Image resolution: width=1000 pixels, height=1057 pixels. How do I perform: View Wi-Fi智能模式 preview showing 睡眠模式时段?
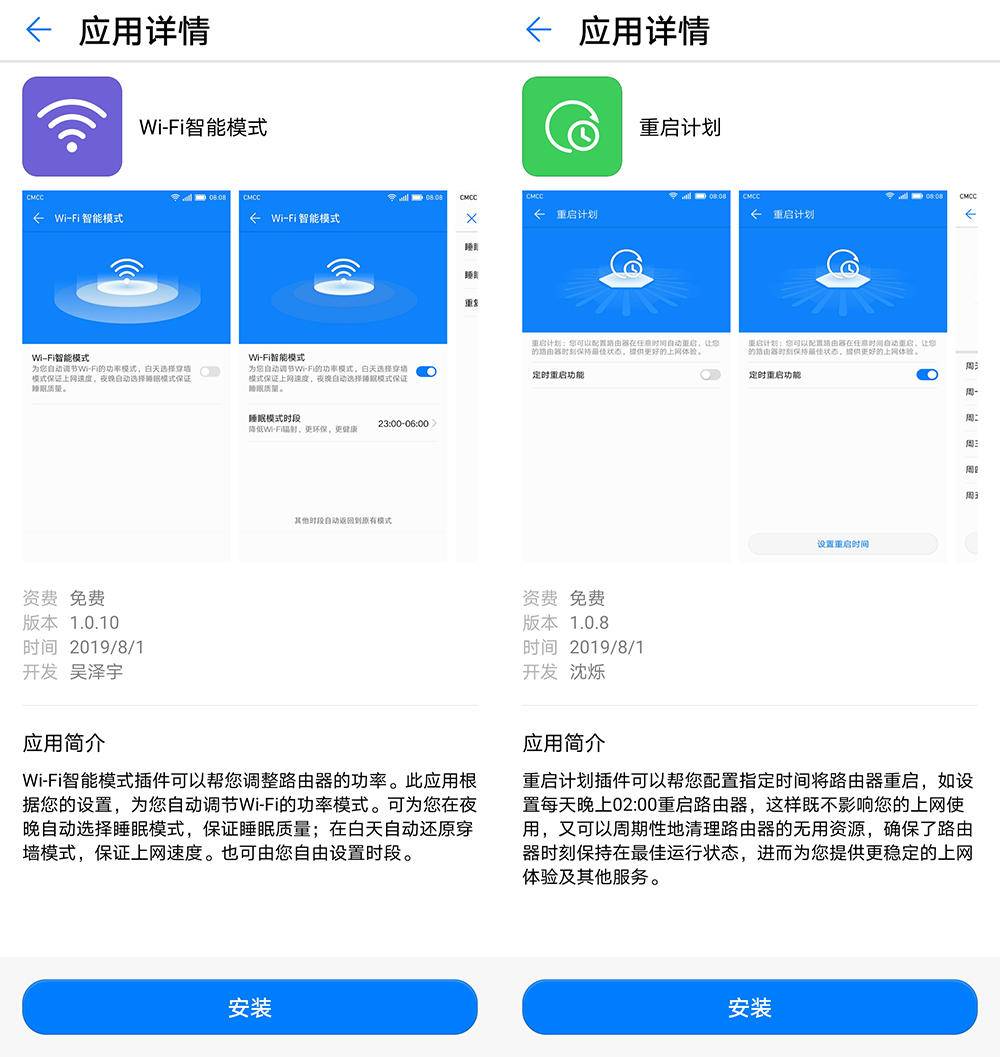(x=343, y=375)
